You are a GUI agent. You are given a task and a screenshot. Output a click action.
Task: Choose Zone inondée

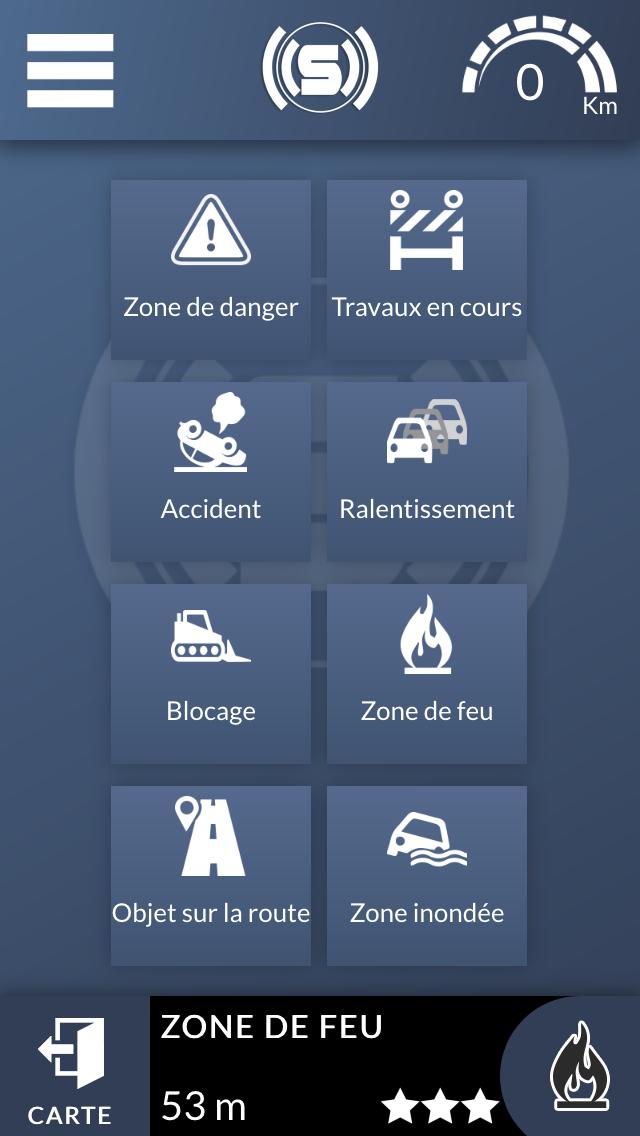coord(427,876)
